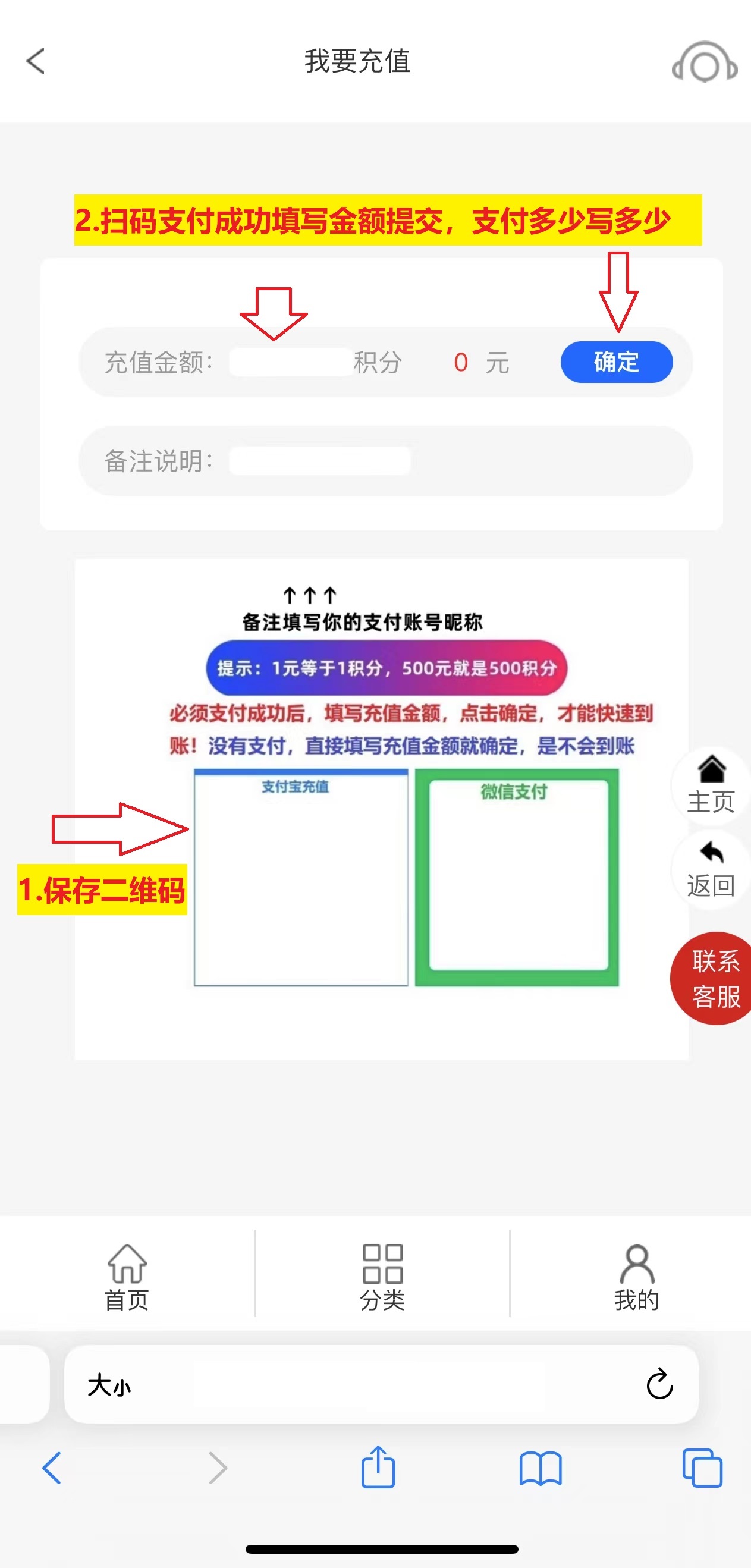The width and height of the screenshot is (751, 1568).
Task: Confirm recharge with the 确定 button
Action: point(616,362)
